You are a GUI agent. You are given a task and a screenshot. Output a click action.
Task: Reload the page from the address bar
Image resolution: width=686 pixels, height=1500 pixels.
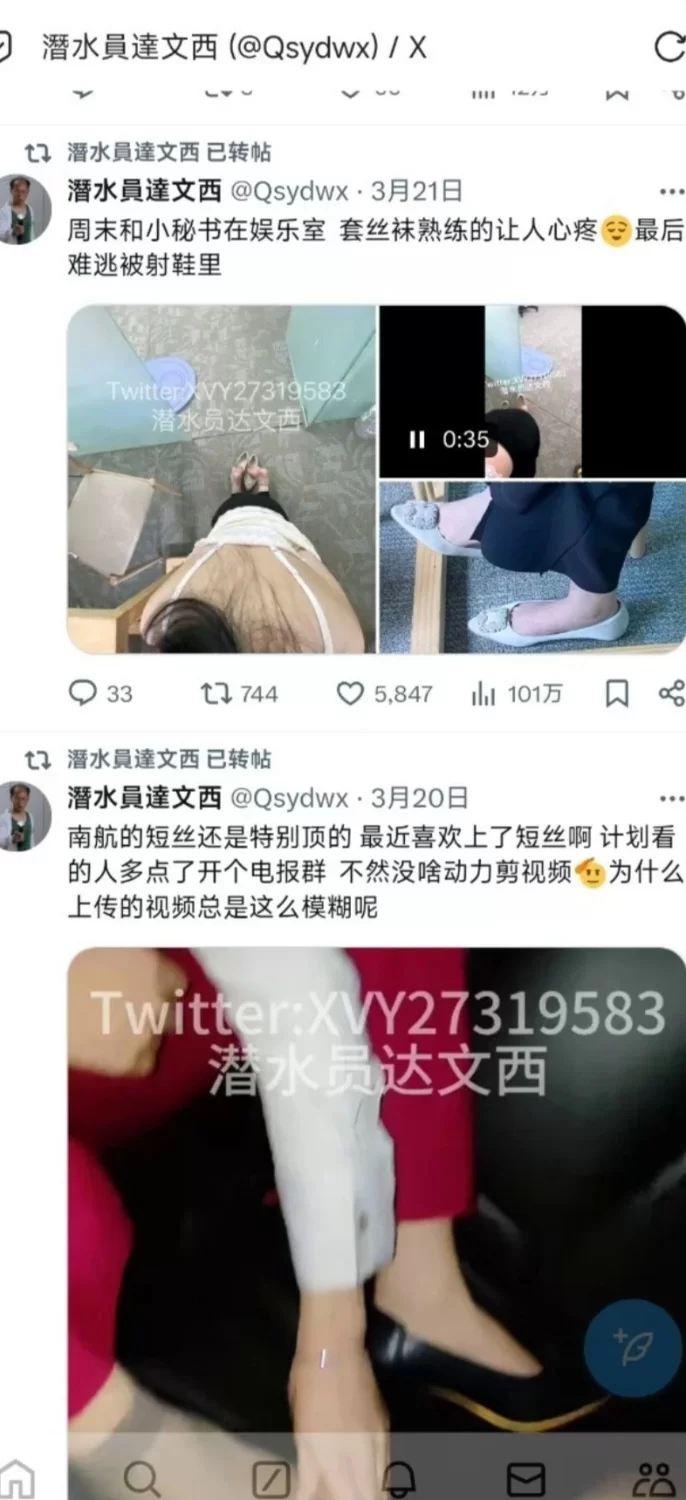point(668,47)
